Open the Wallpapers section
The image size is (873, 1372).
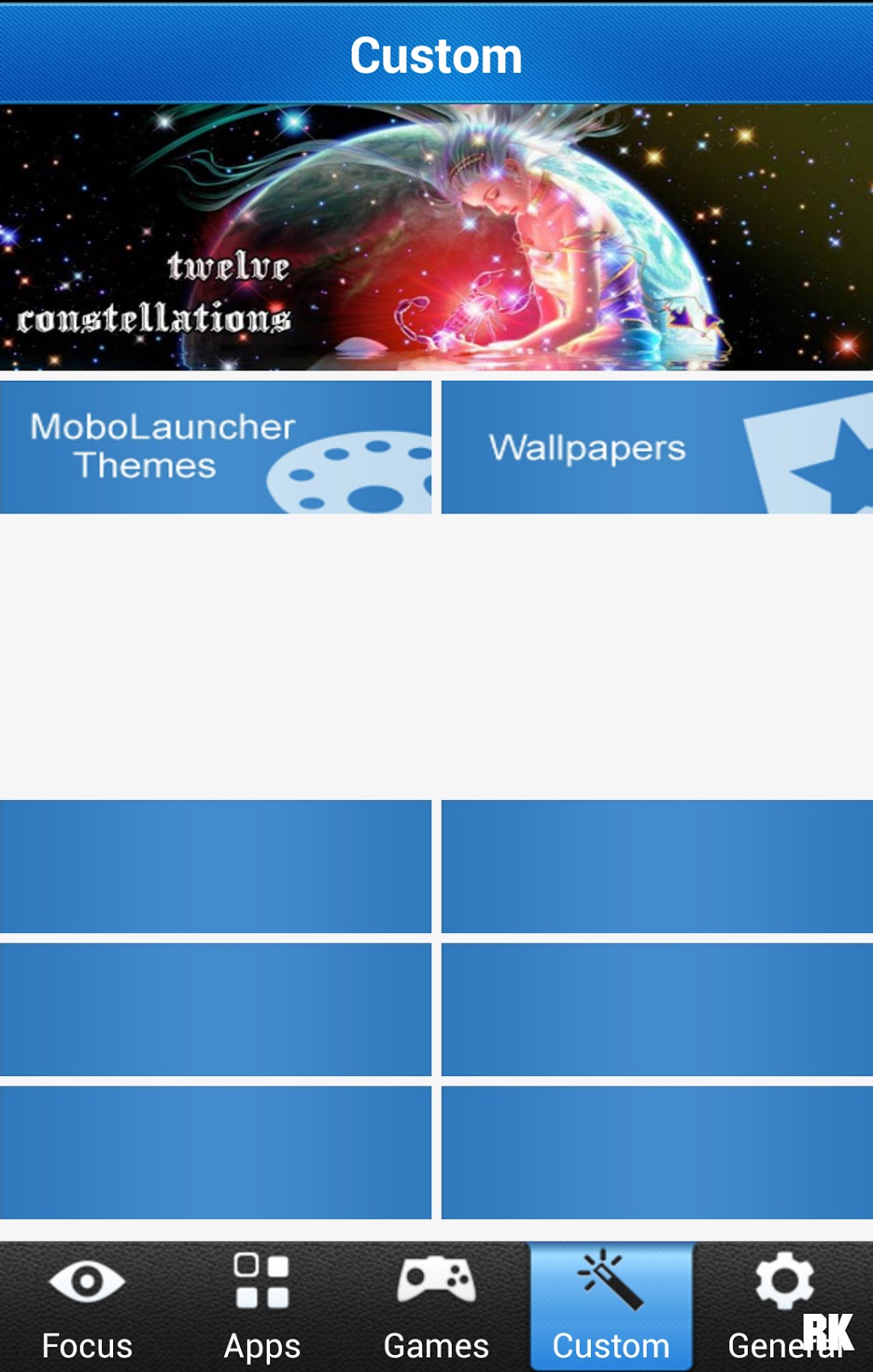(657, 447)
